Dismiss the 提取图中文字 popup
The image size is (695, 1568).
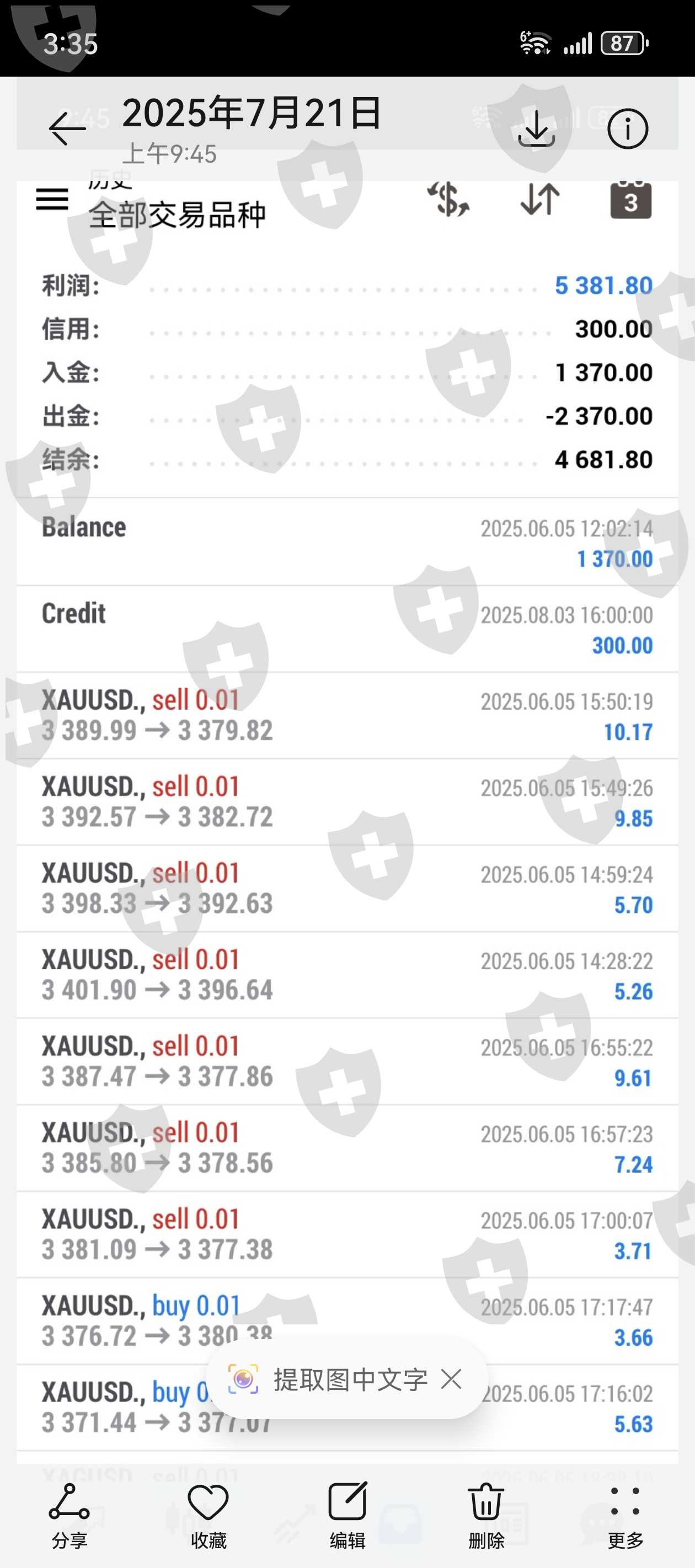451,1379
